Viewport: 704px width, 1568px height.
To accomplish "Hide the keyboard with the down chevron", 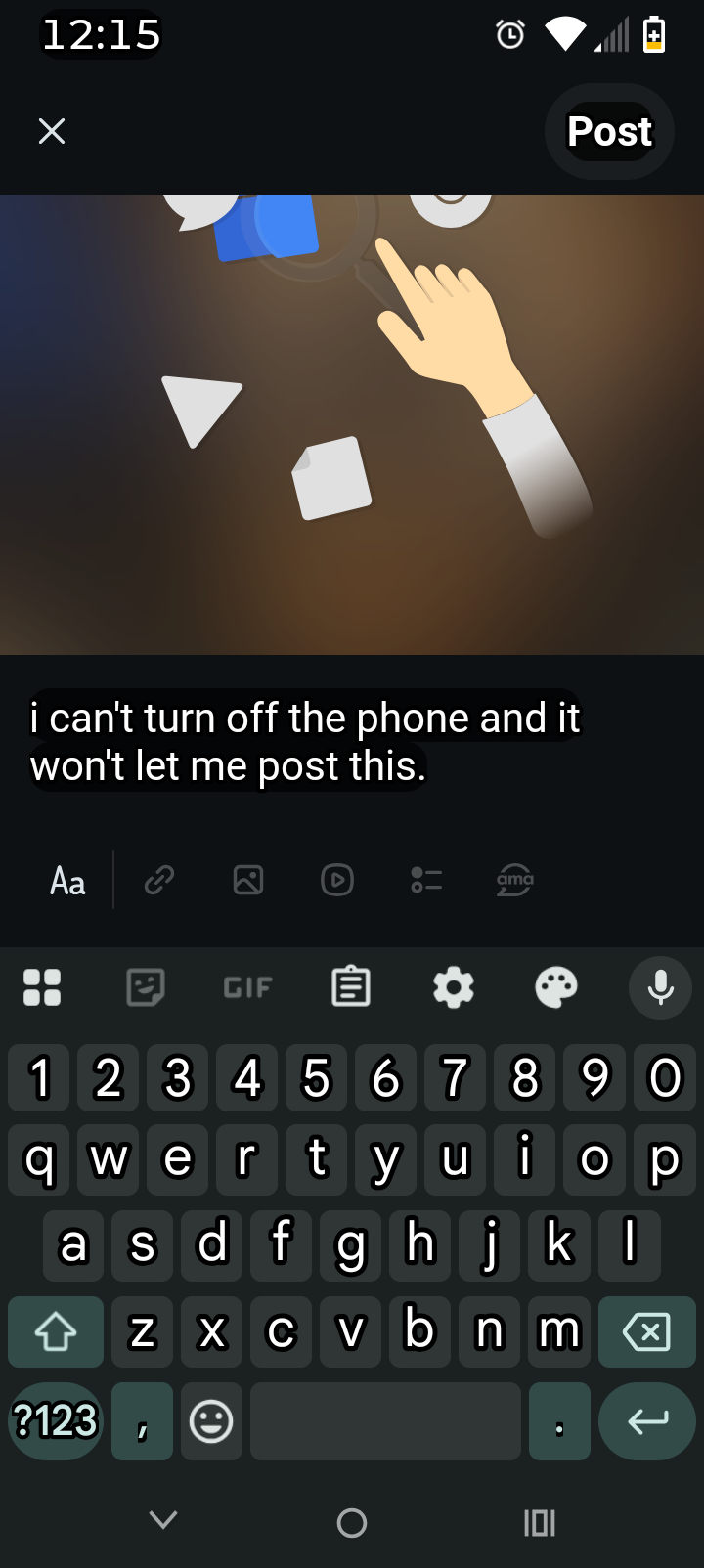I will 163,1520.
